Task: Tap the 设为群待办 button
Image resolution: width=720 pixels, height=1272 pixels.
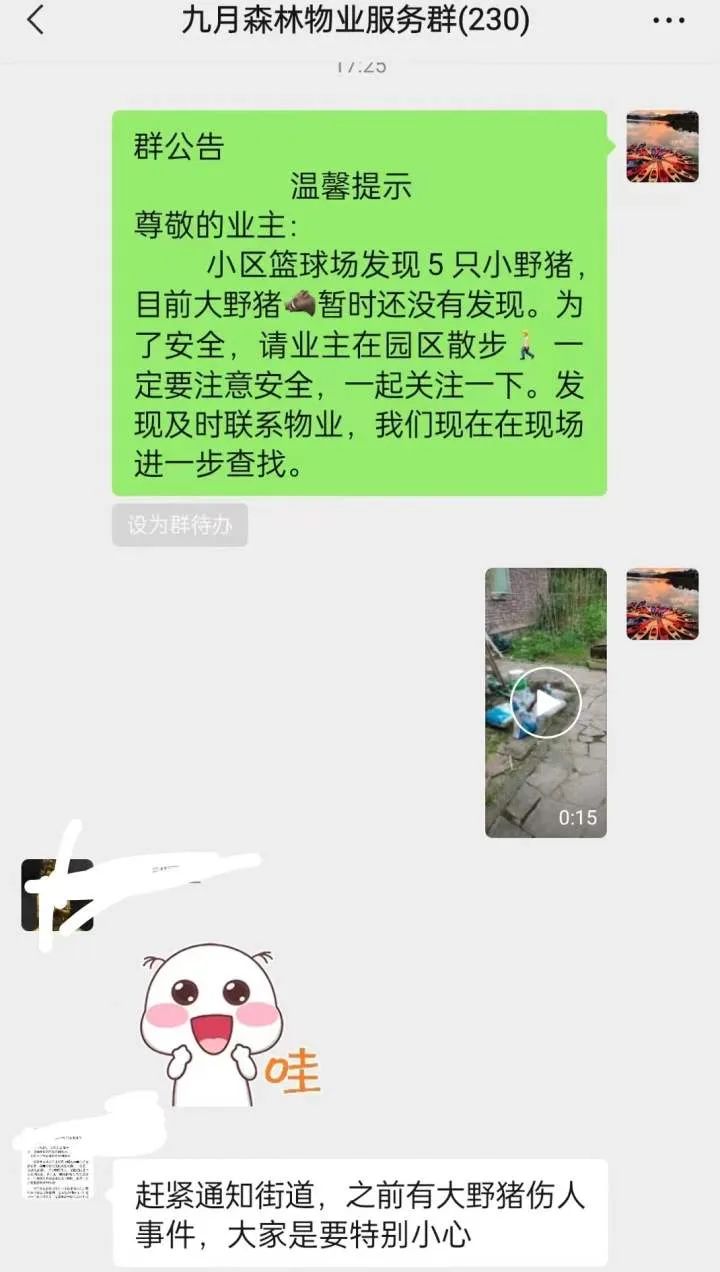Action: point(179,525)
